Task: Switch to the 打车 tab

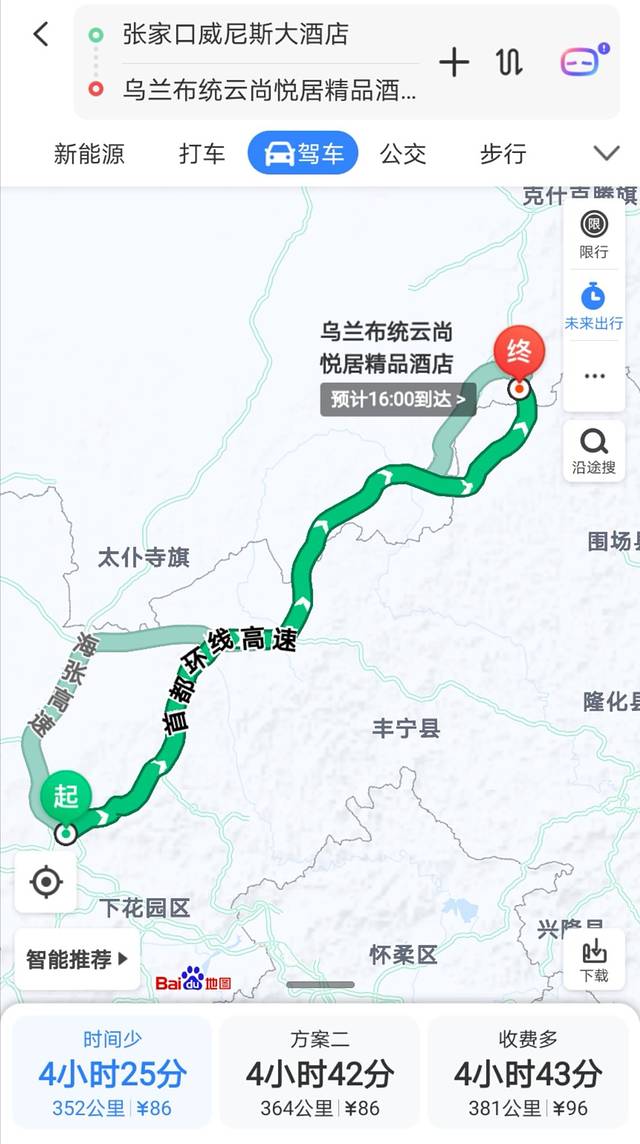Action: tap(202, 154)
